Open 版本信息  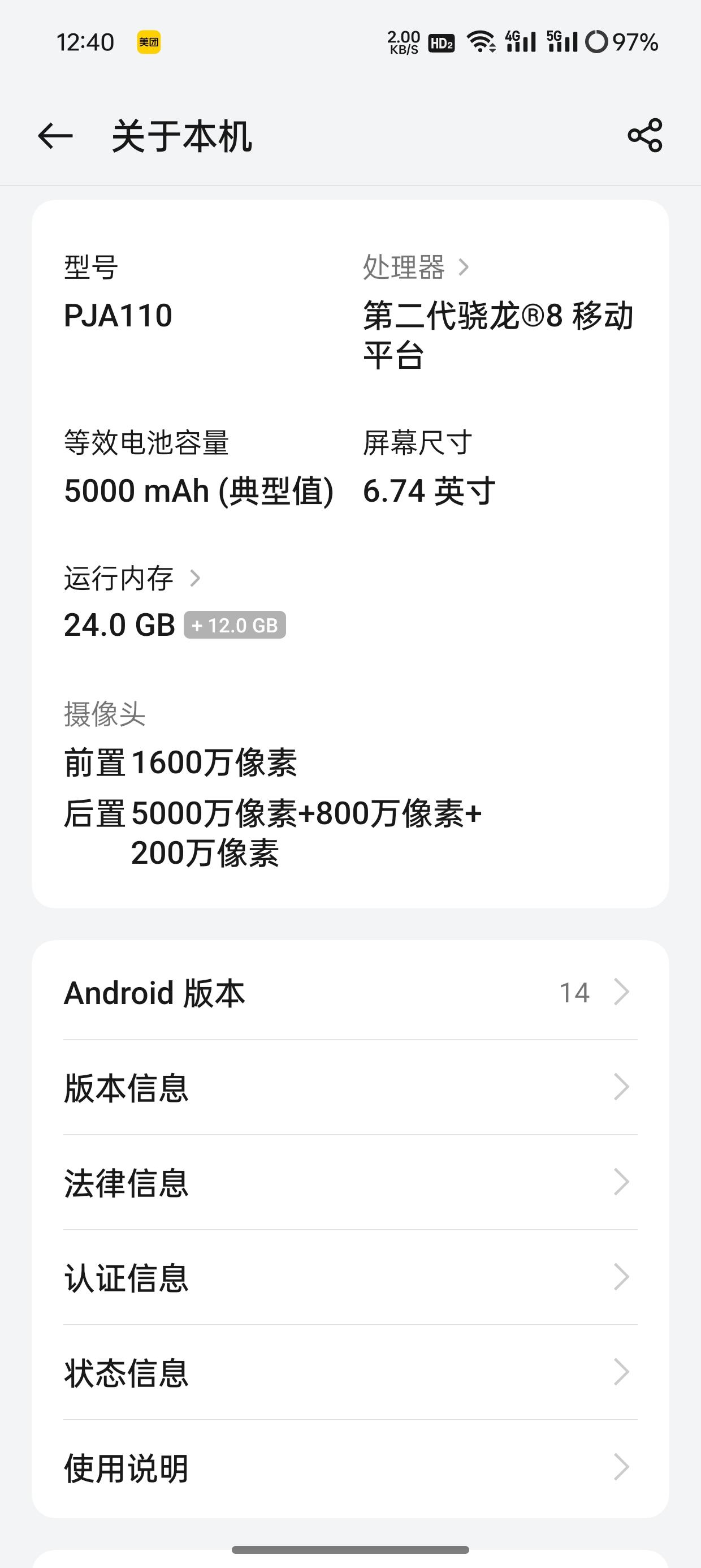[x=350, y=1088]
